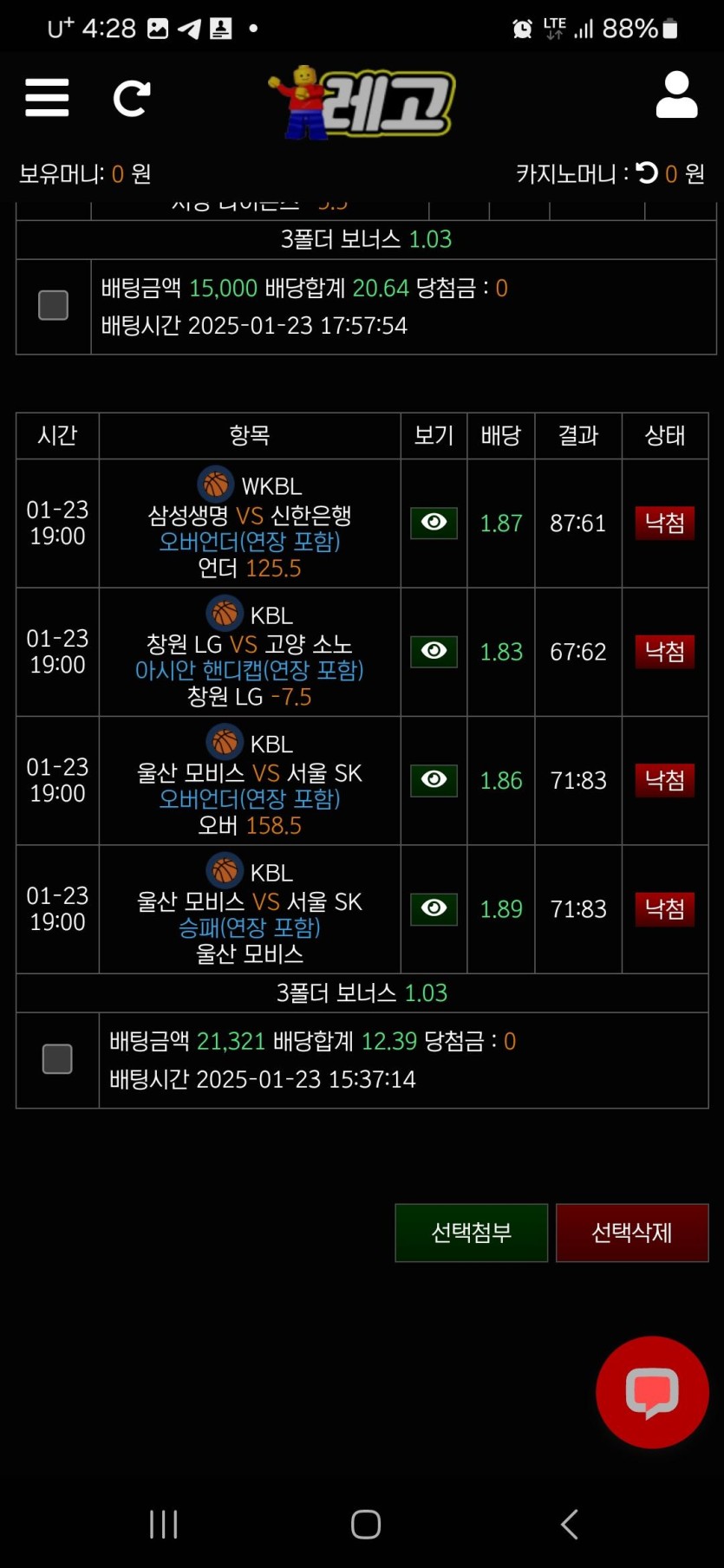The image size is (724, 1568).
Task: Open the hamburger menu
Action: pos(47,97)
